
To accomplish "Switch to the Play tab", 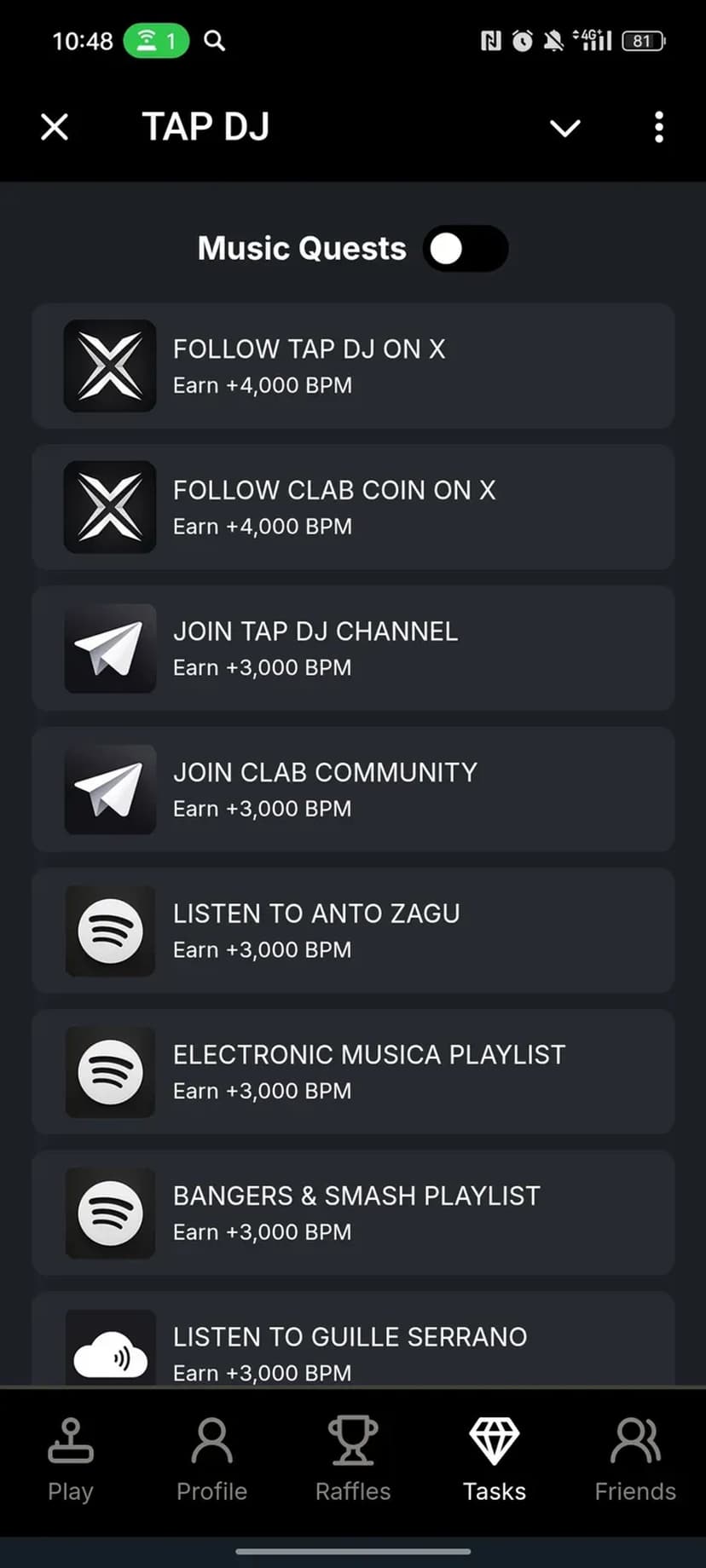I will tap(70, 1461).
